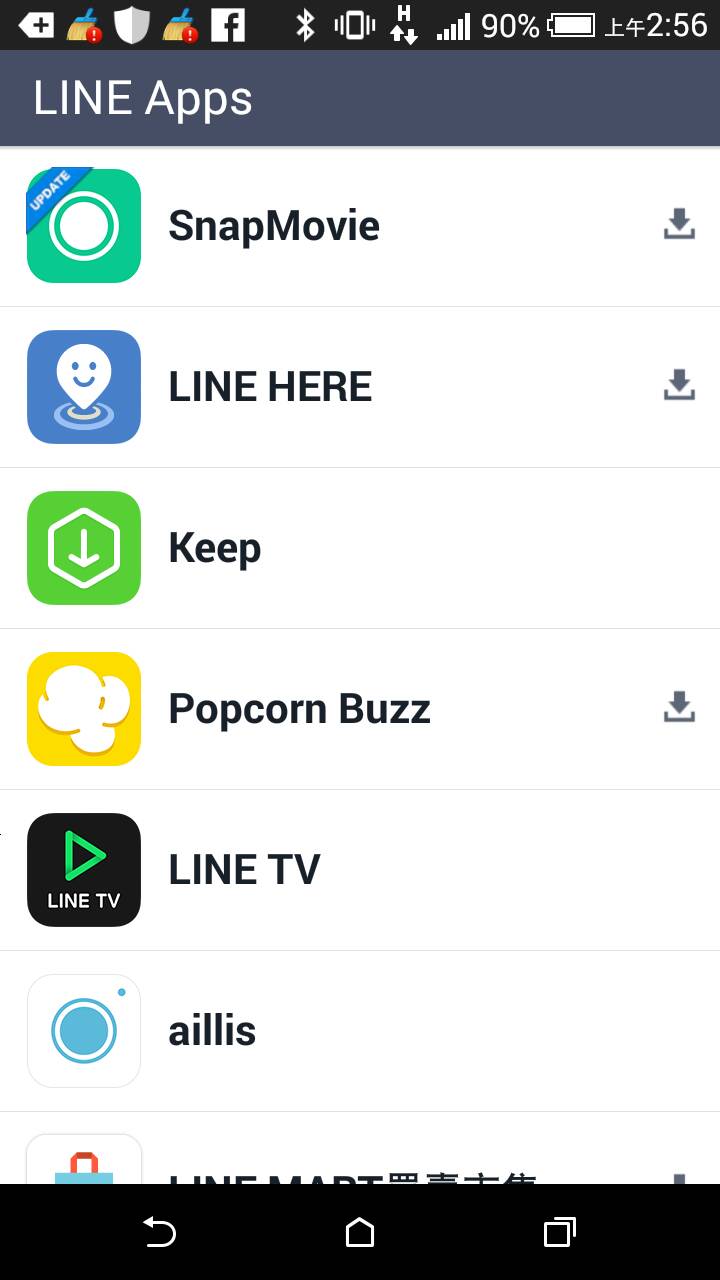The image size is (720, 1280).
Task: Download LINE HERE via its download button
Action: pyautogui.click(x=680, y=386)
